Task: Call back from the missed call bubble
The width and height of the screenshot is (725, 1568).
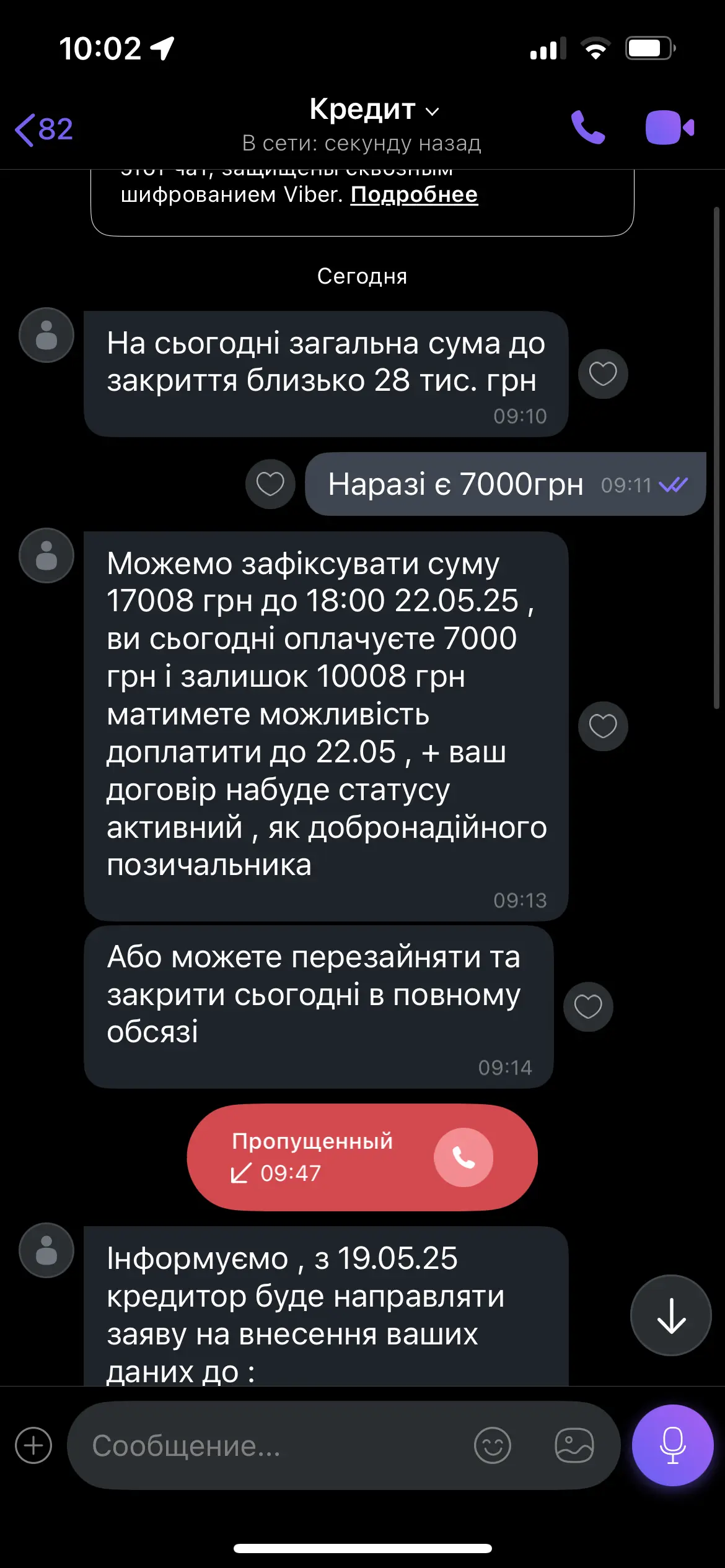Action: 463,1157
